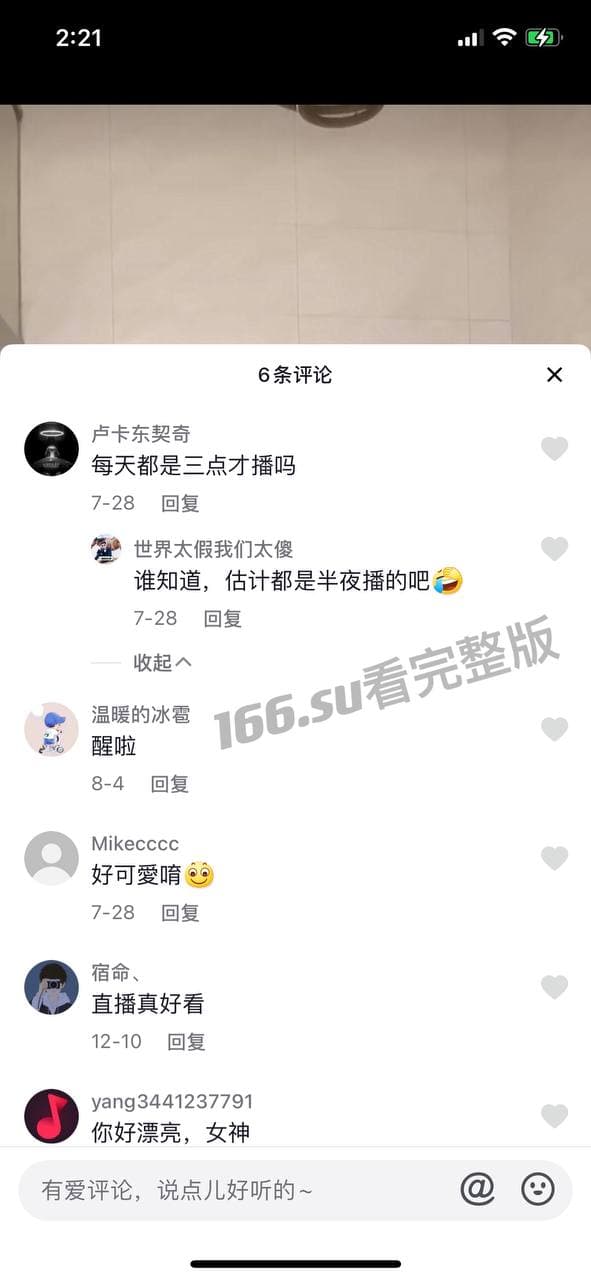Like yang3441237791's comment
The height and width of the screenshot is (1280, 591).
point(554,1116)
